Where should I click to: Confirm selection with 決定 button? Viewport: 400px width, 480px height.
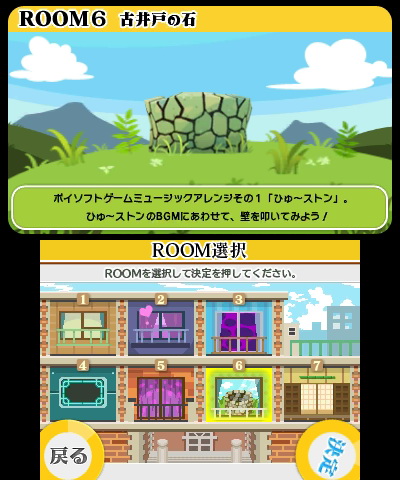coord(330,454)
